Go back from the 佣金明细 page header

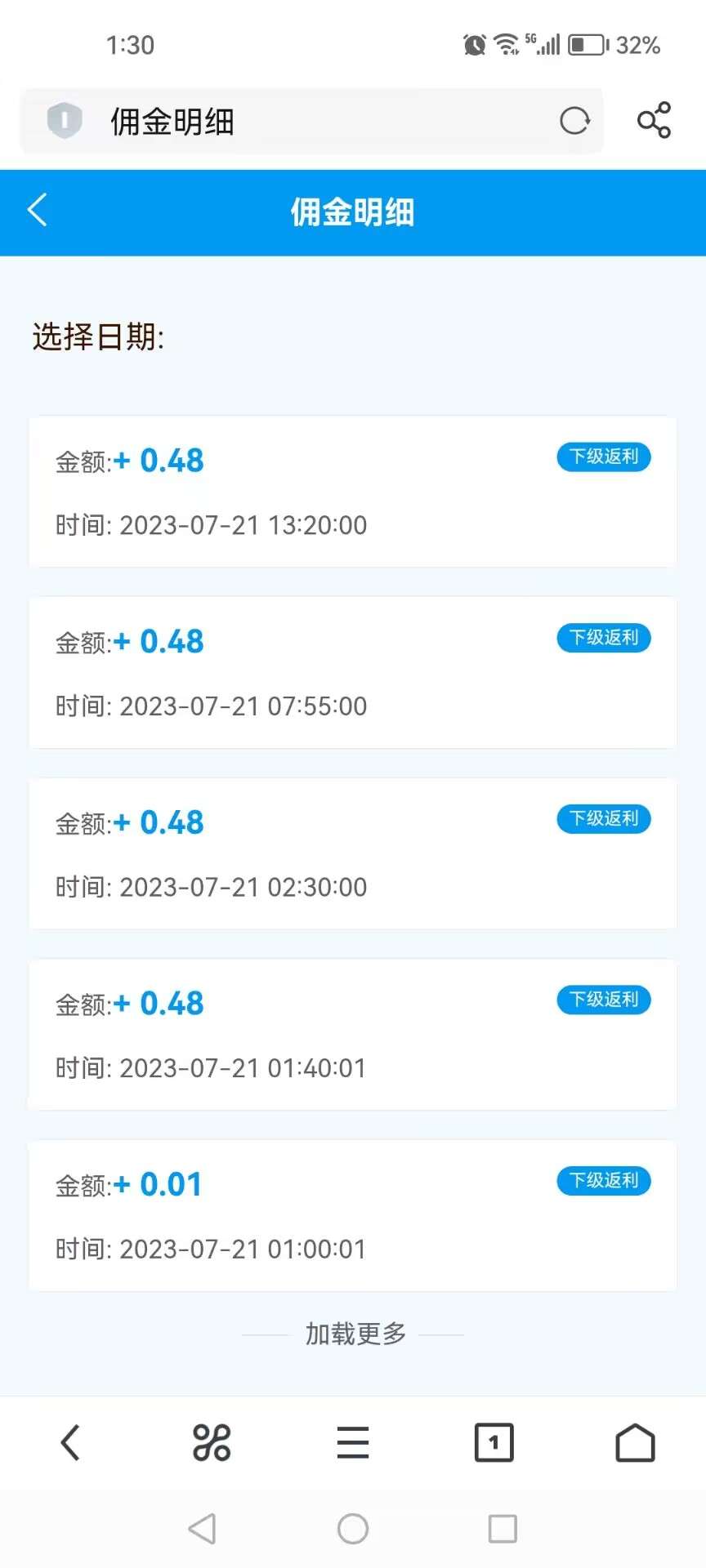(x=38, y=210)
